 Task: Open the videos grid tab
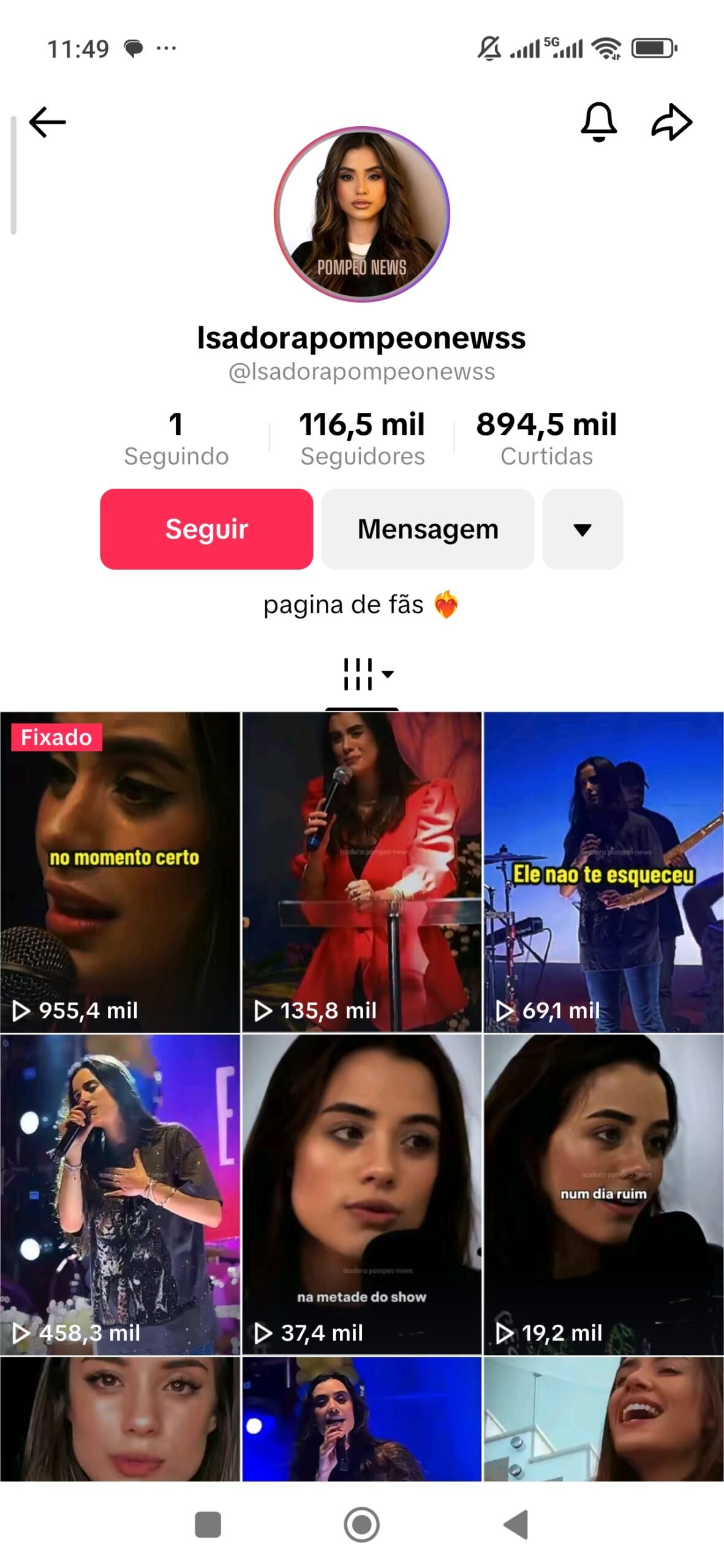point(361,674)
